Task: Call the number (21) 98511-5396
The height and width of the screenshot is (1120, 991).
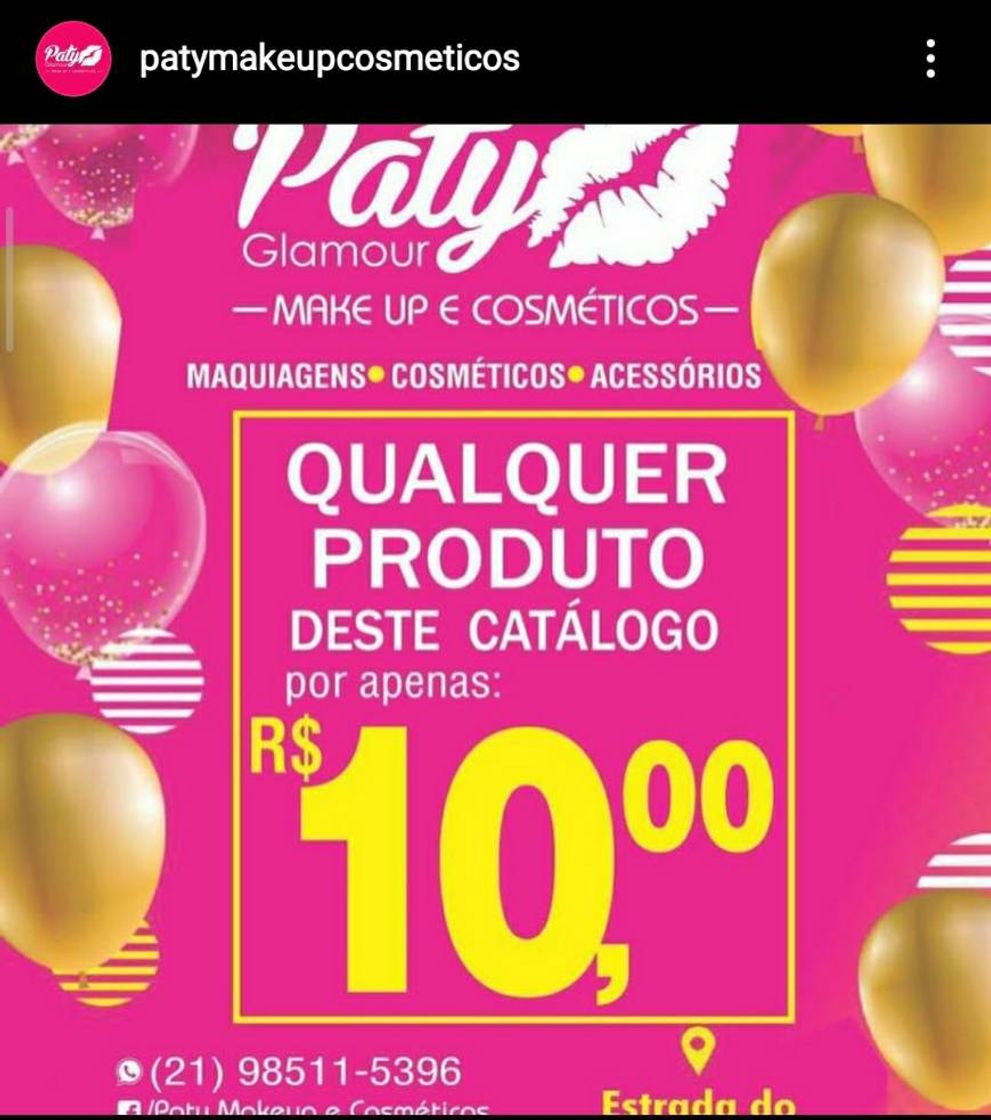Action: pos(302,1072)
